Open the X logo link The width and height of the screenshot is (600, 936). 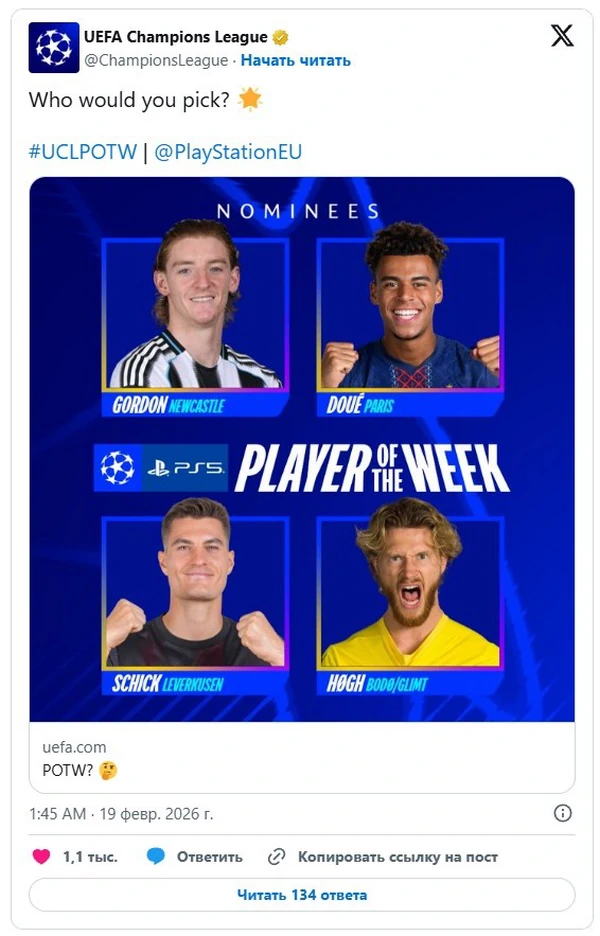pos(562,37)
